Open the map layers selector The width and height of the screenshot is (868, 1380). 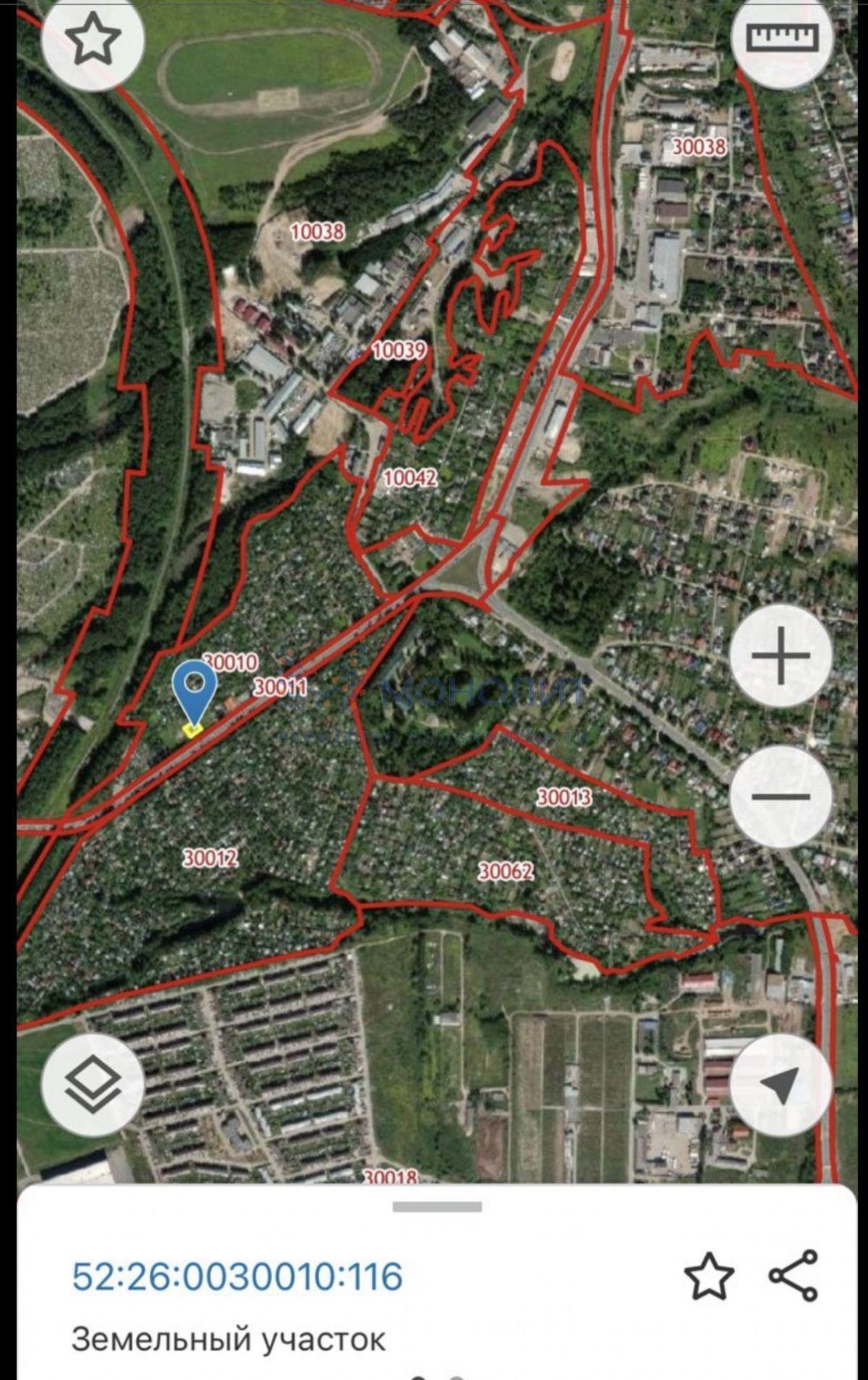pos(92,1085)
